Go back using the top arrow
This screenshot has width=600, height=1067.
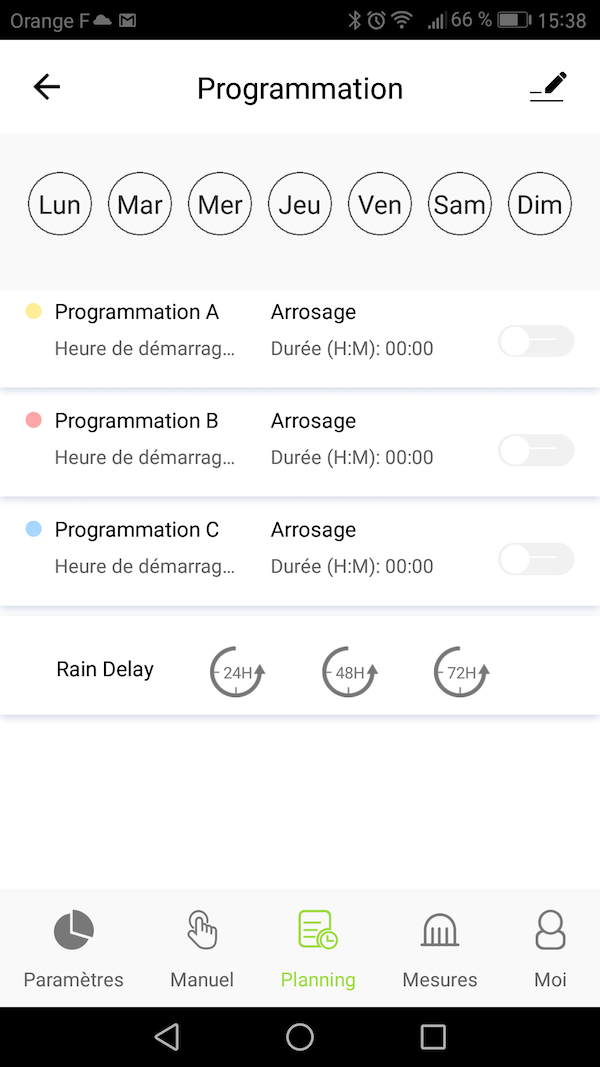(47, 87)
